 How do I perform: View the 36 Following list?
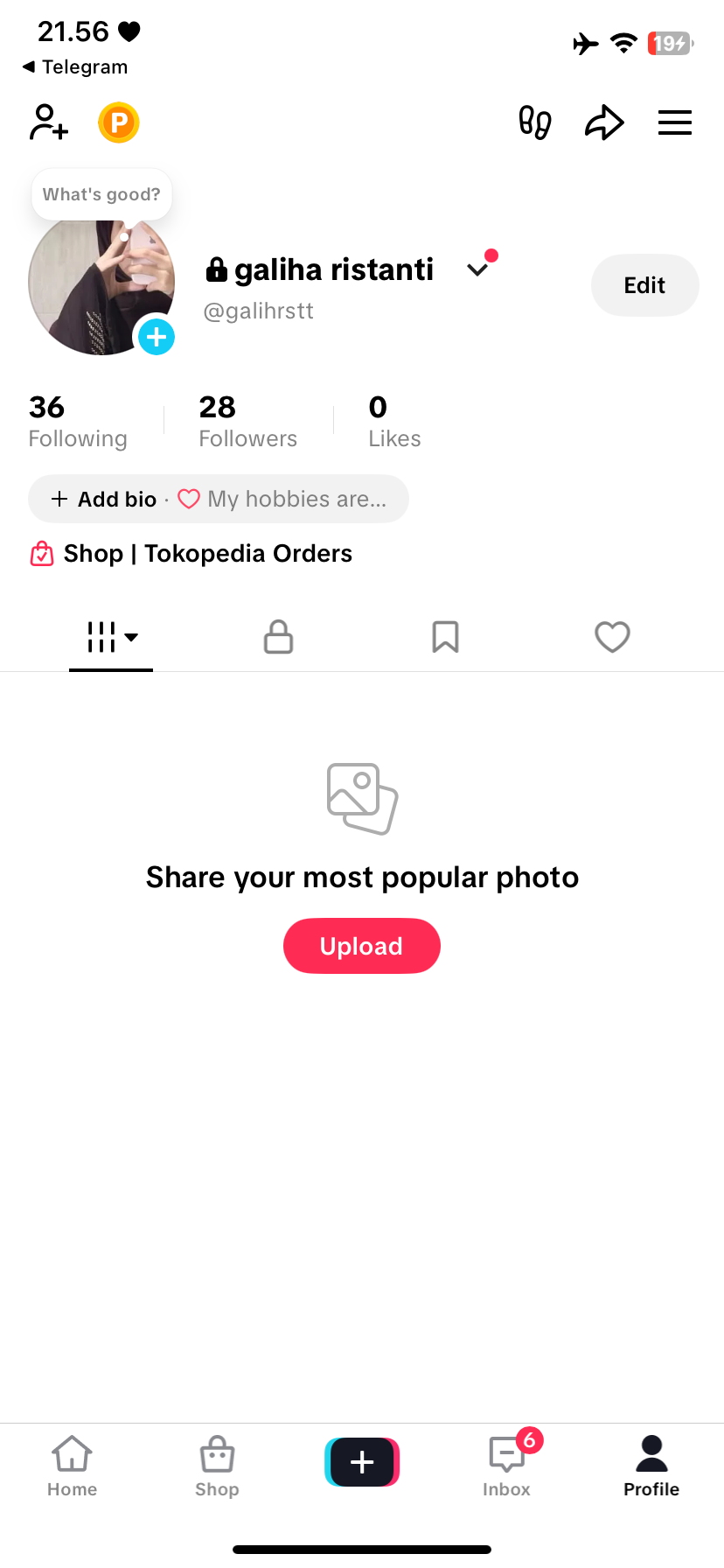[x=78, y=421]
